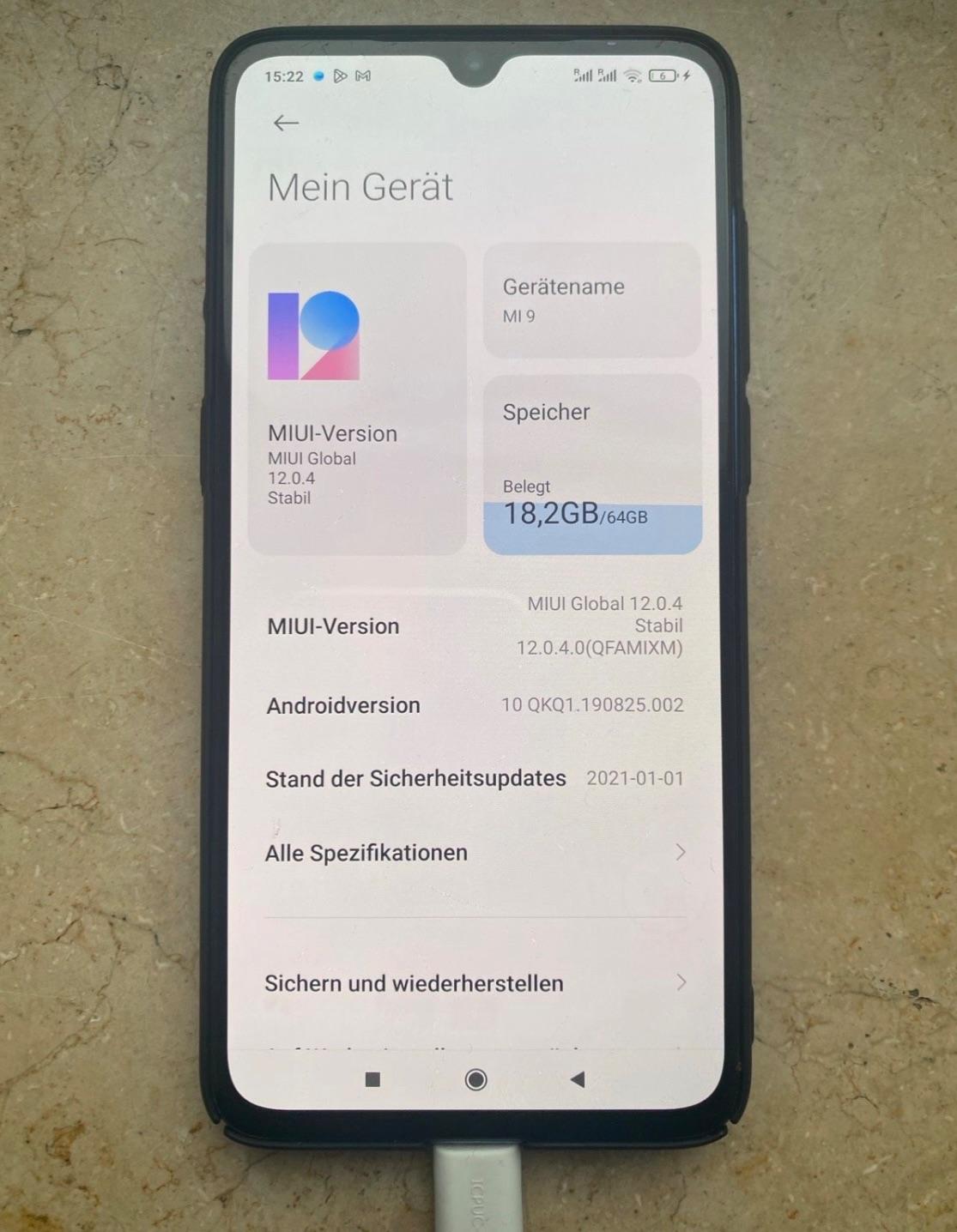The height and width of the screenshot is (1232, 957).
Task: Open the MIUI-Version card with logo
Action: pyautogui.click(x=357, y=399)
